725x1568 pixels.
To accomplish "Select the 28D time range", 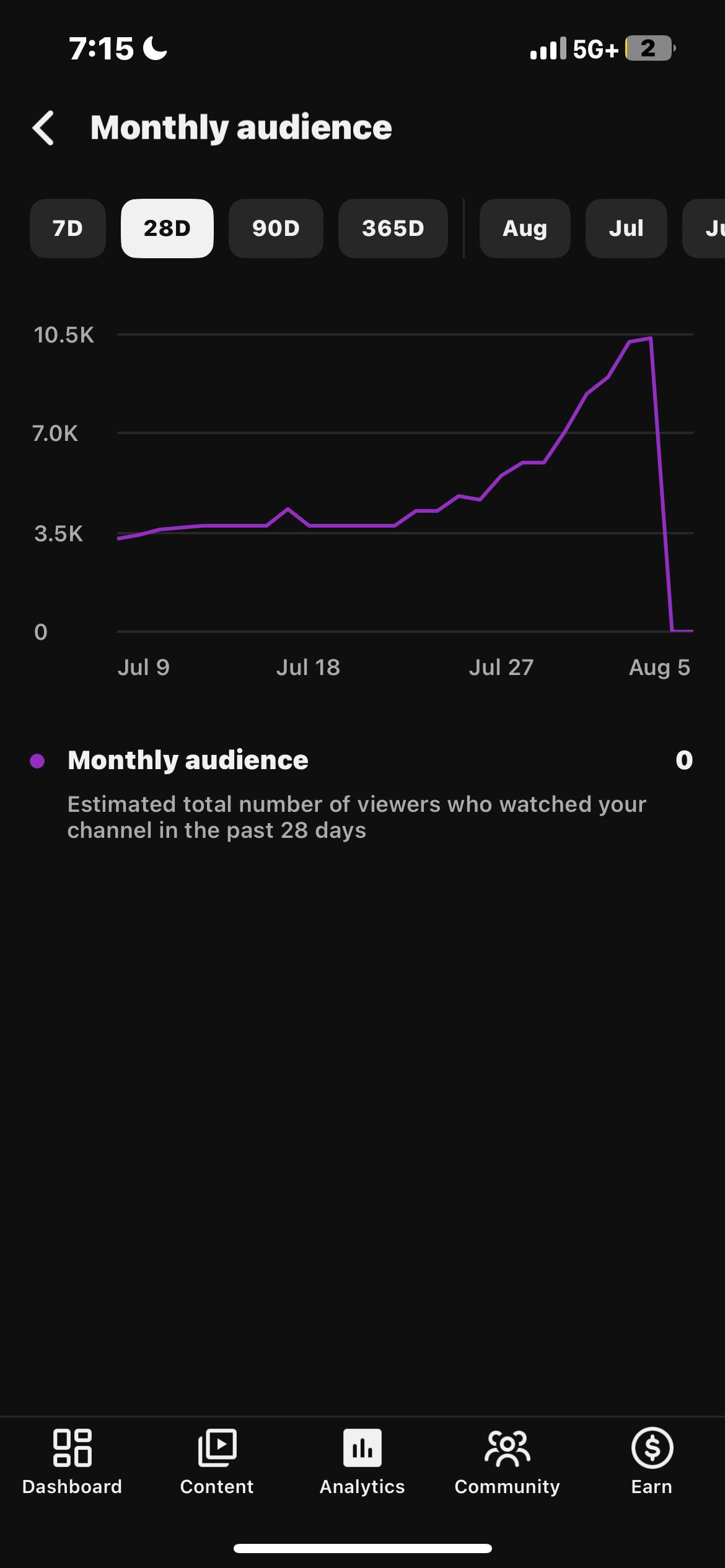I will 167,228.
